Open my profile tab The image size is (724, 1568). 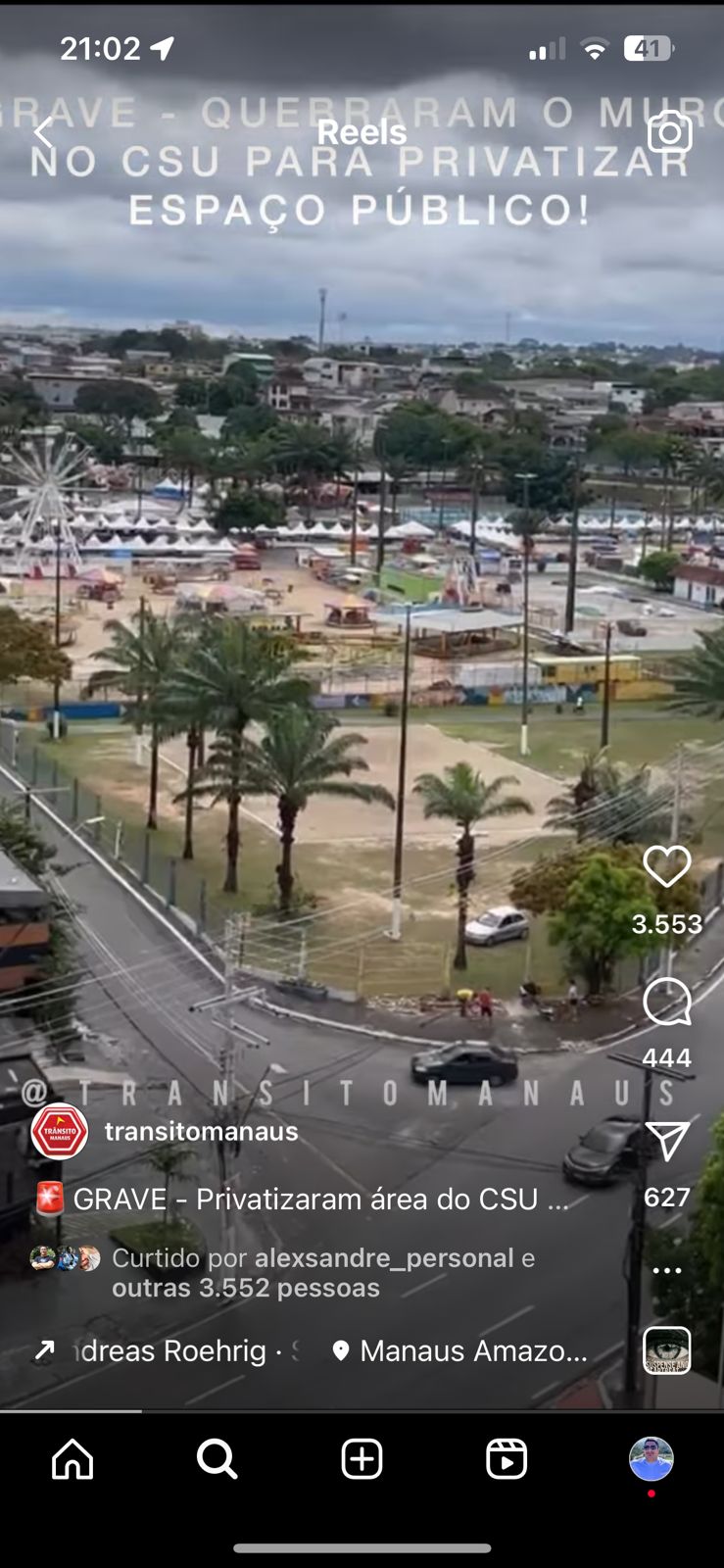pos(651,1459)
